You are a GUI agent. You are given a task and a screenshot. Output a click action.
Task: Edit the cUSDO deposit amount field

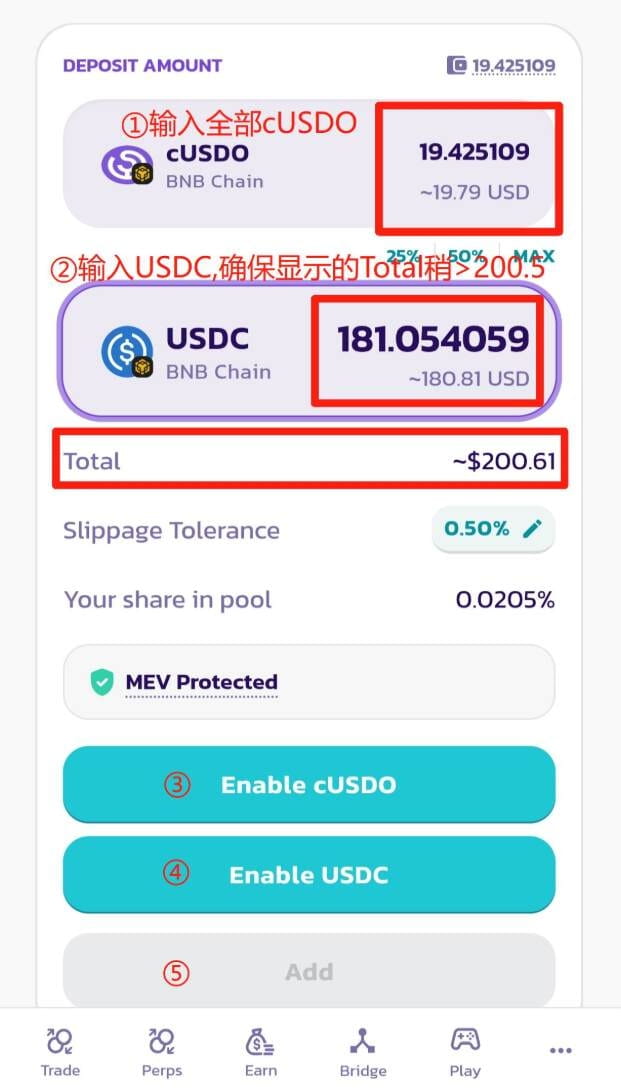pyautogui.click(x=474, y=152)
